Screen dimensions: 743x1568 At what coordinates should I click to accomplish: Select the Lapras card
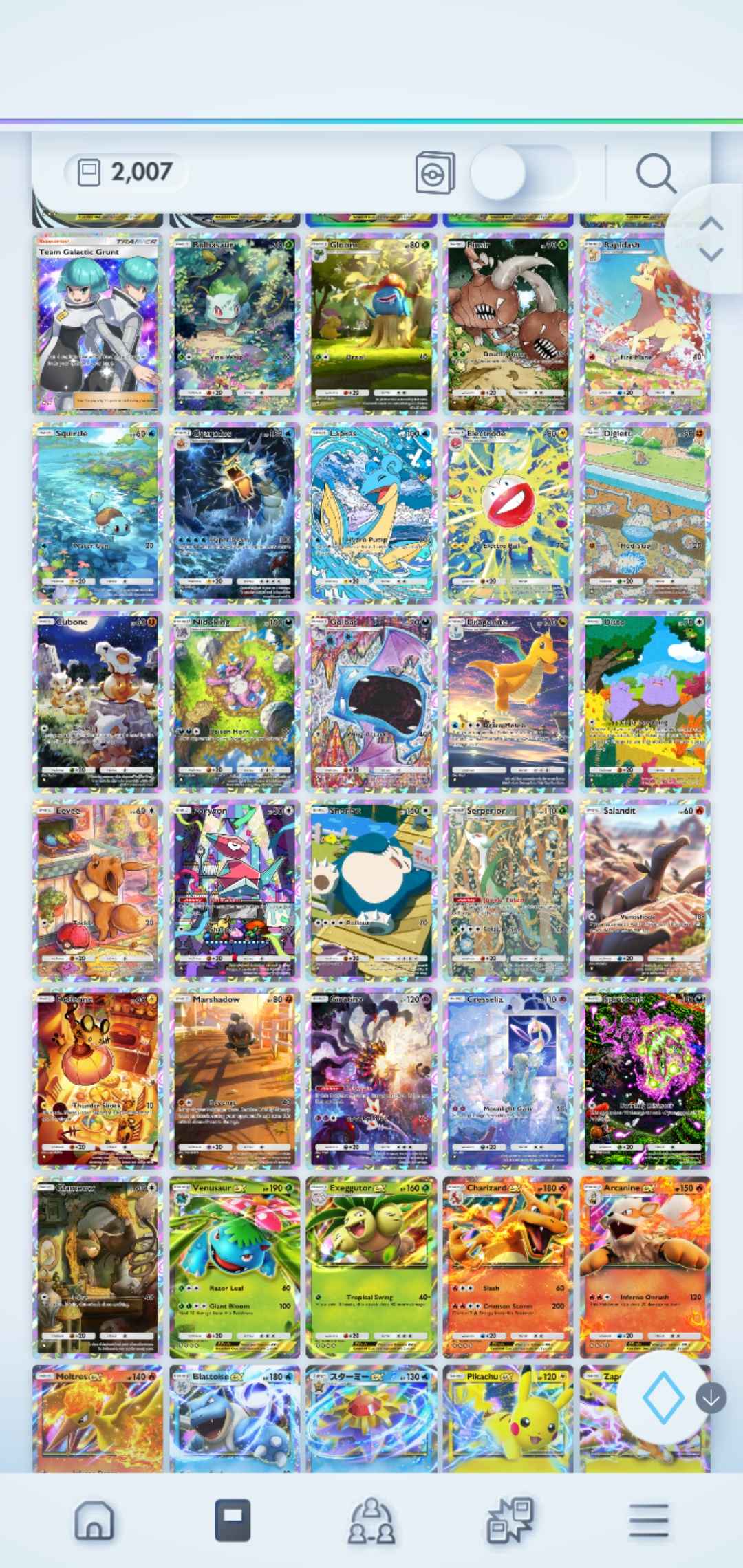tap(371, 512)
